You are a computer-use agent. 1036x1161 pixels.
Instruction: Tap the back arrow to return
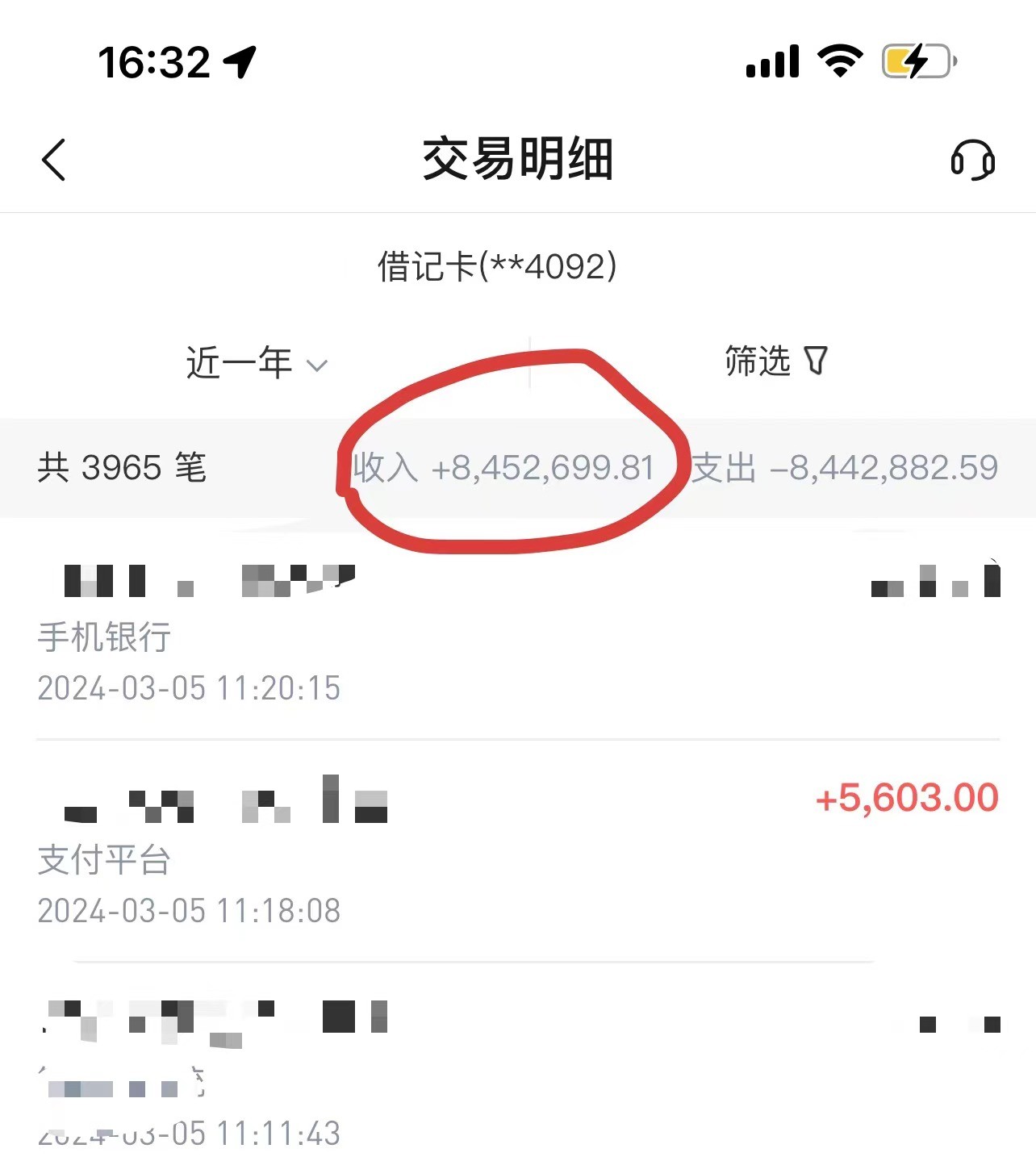[54, 159]
